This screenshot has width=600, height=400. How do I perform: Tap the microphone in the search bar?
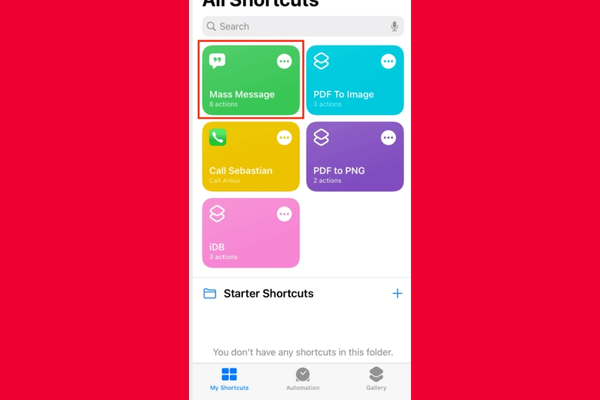tap(396, 26)
